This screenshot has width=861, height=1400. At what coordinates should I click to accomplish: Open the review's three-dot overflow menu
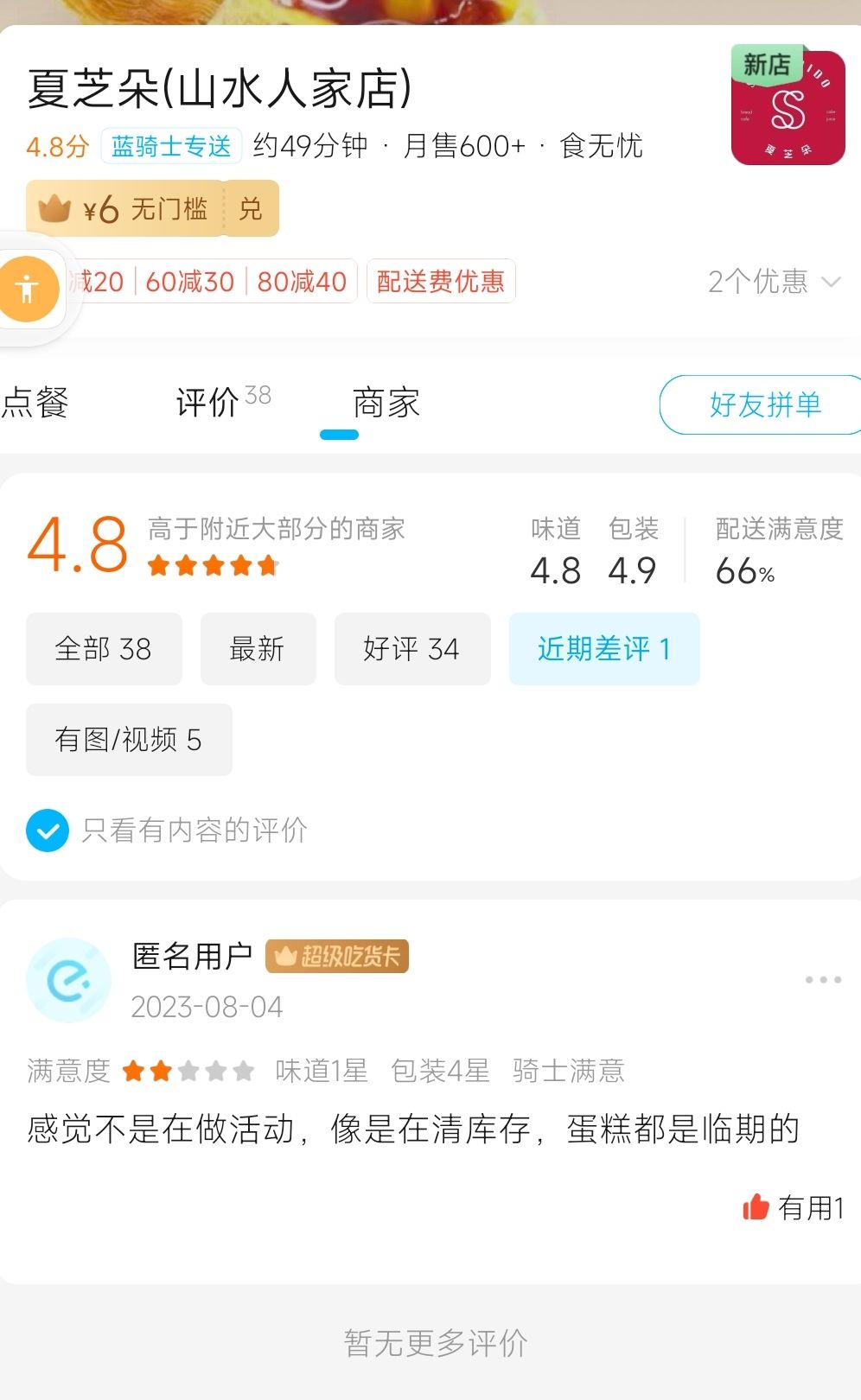pyautogui.click(x=823, y=980)
